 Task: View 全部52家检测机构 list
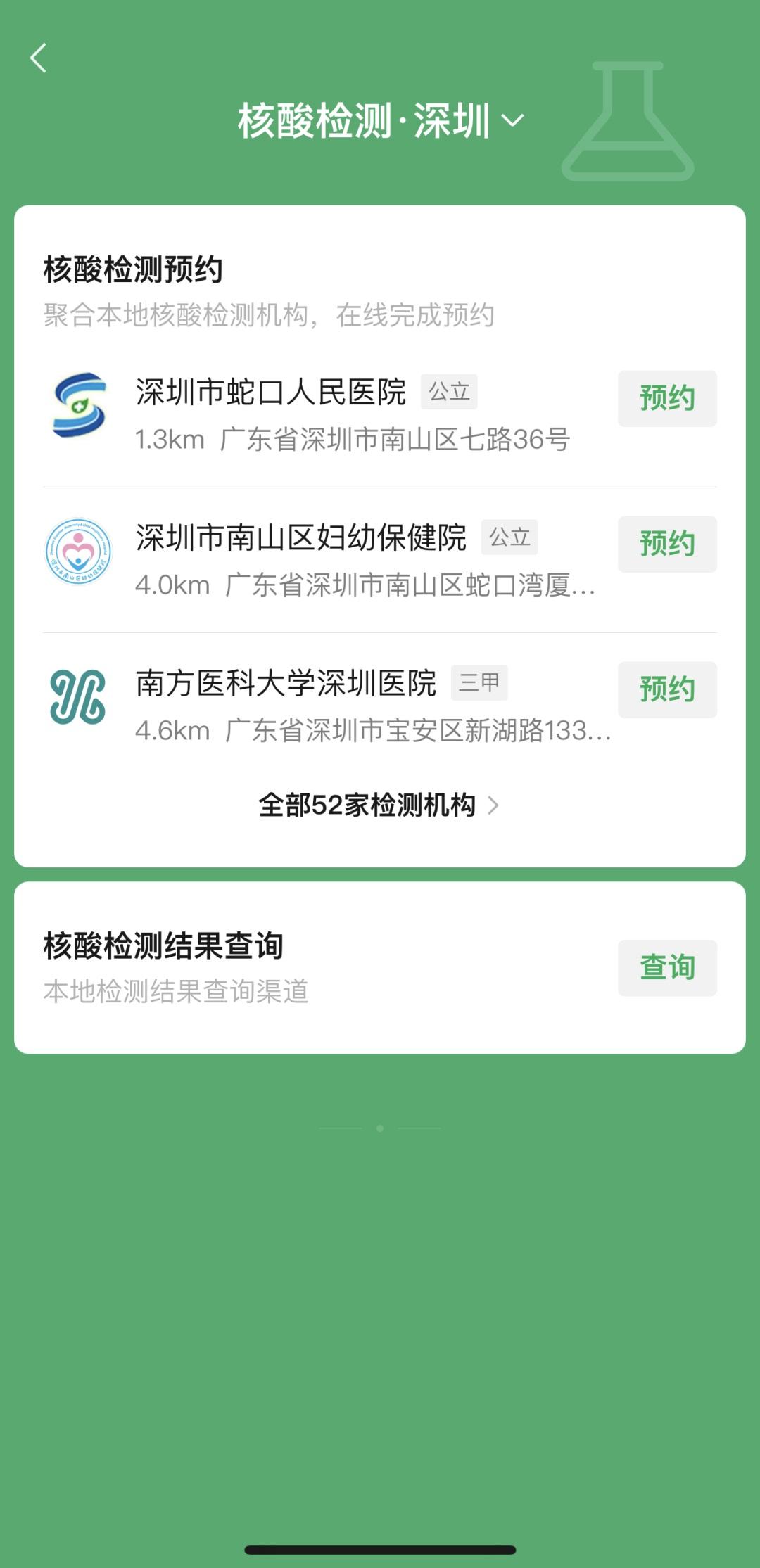pos(379,805)
